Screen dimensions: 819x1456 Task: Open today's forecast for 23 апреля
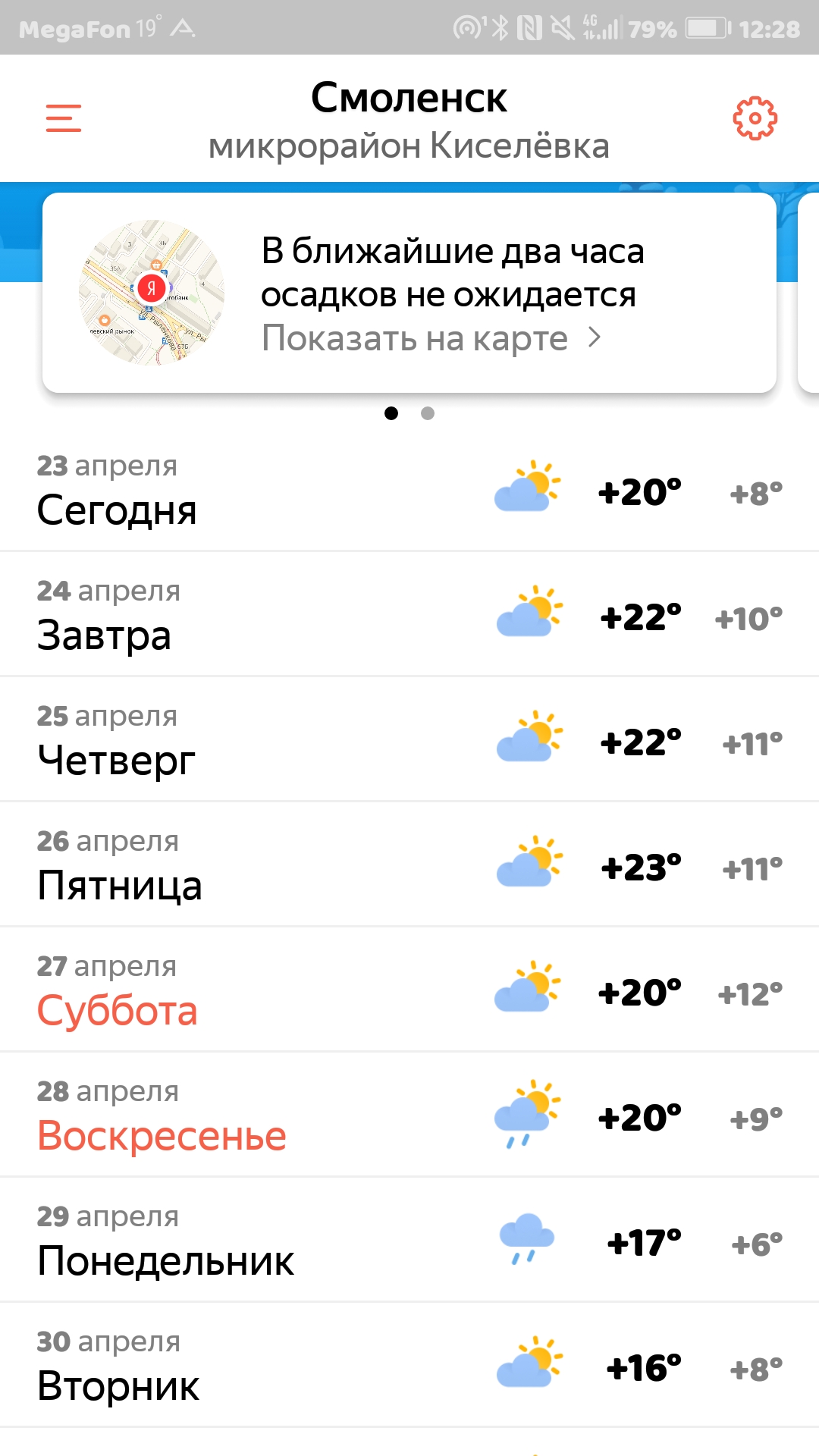(409, 490)
